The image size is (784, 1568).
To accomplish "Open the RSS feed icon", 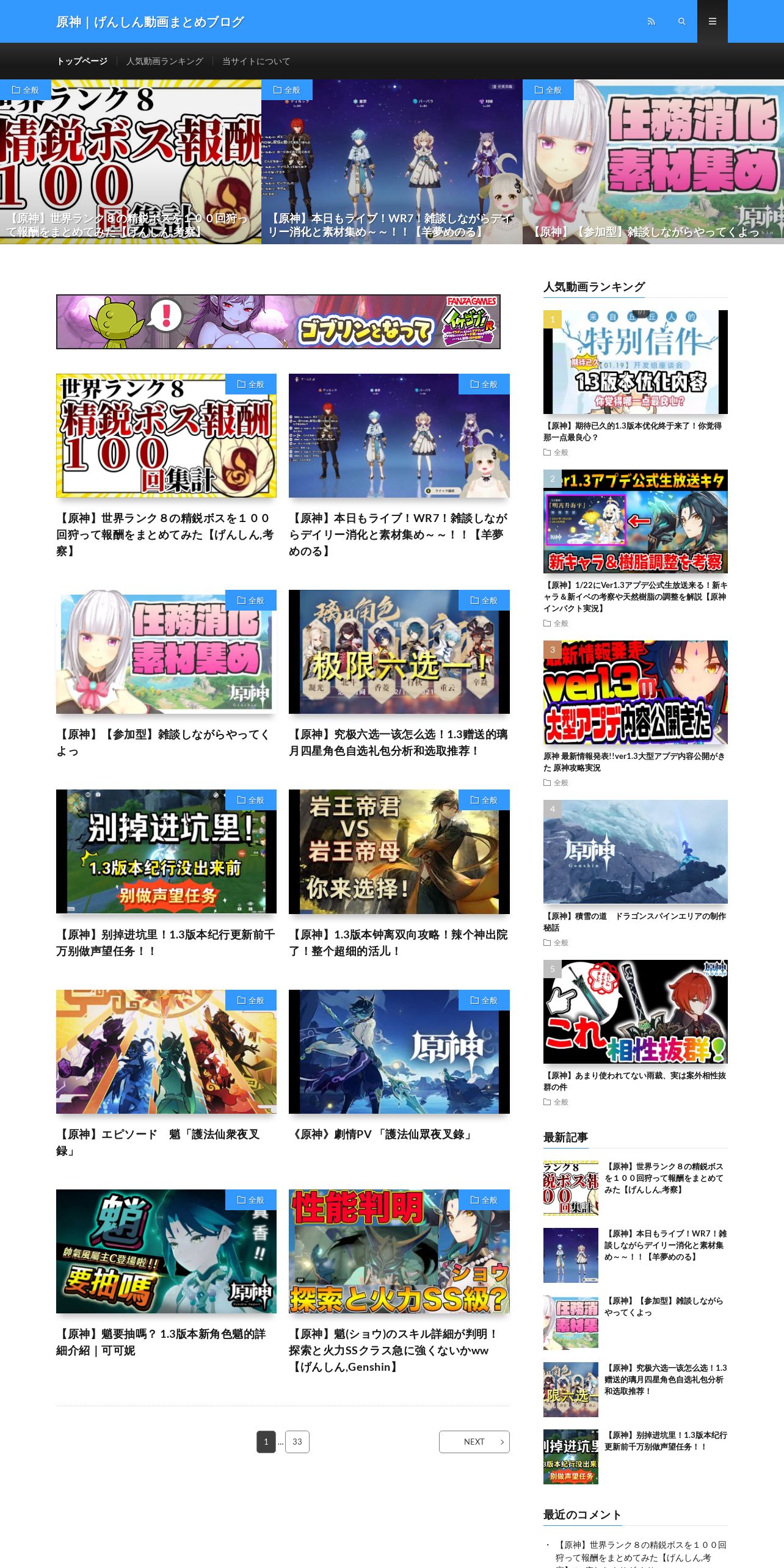I will [x=652, y=21].
